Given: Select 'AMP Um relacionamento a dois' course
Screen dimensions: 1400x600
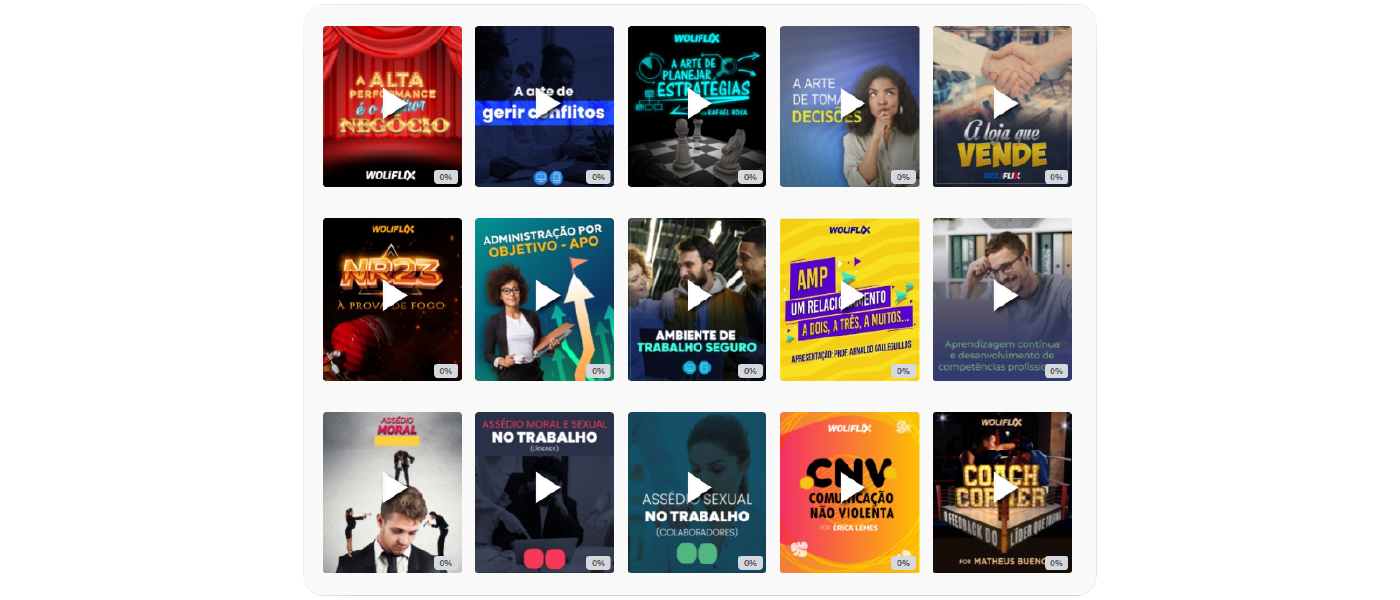Looking at the screenshot, I should click(x=850, y=296).
